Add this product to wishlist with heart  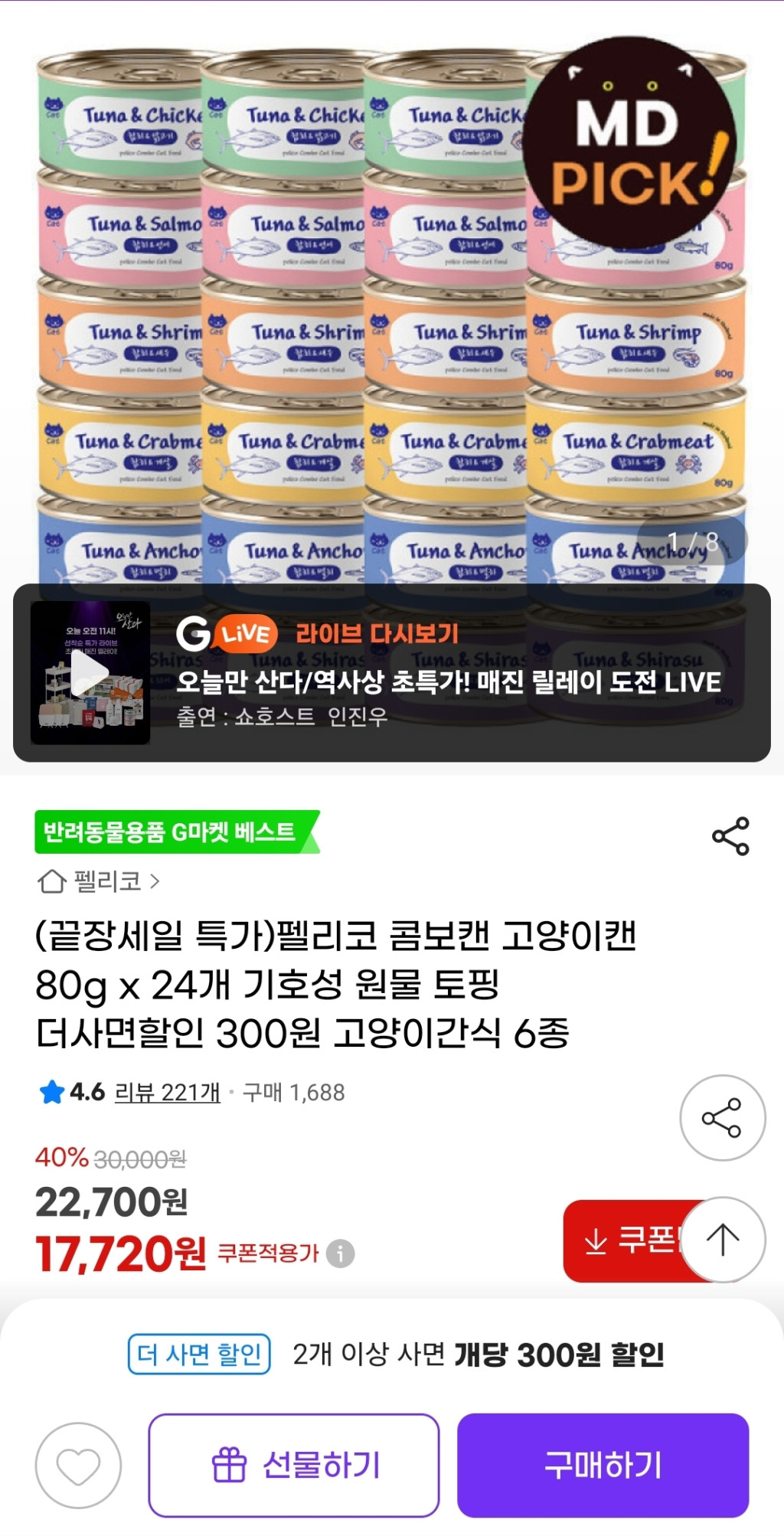click(78, 1466)
